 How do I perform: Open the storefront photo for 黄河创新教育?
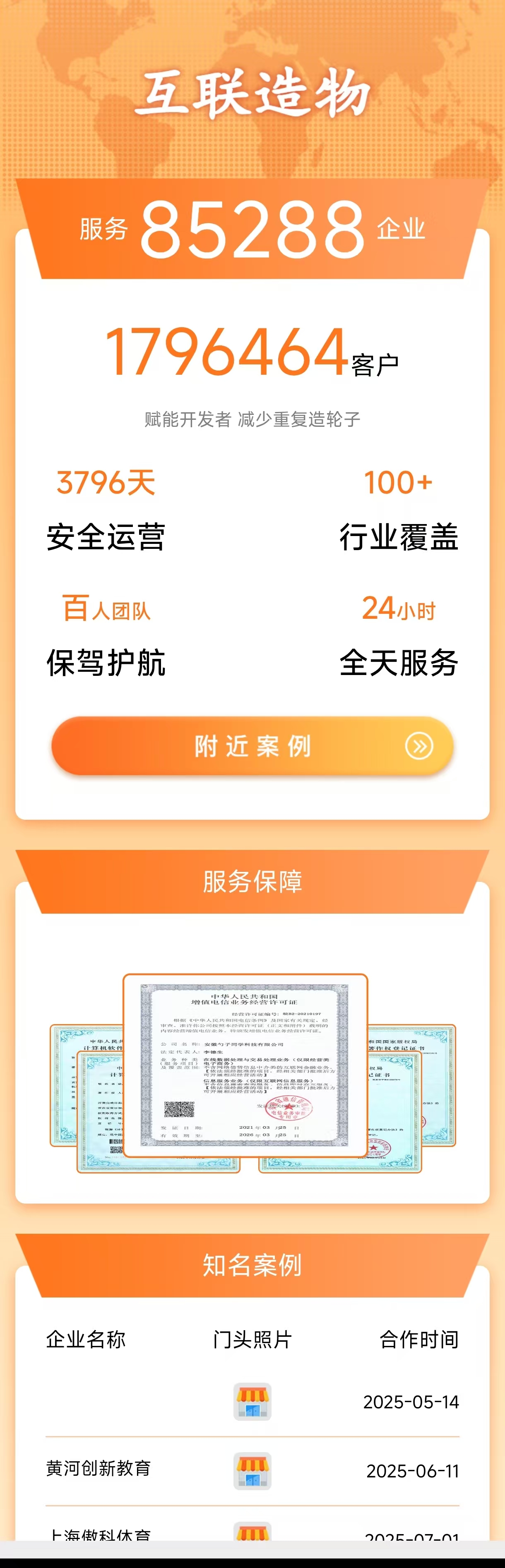pos(252,1471)
